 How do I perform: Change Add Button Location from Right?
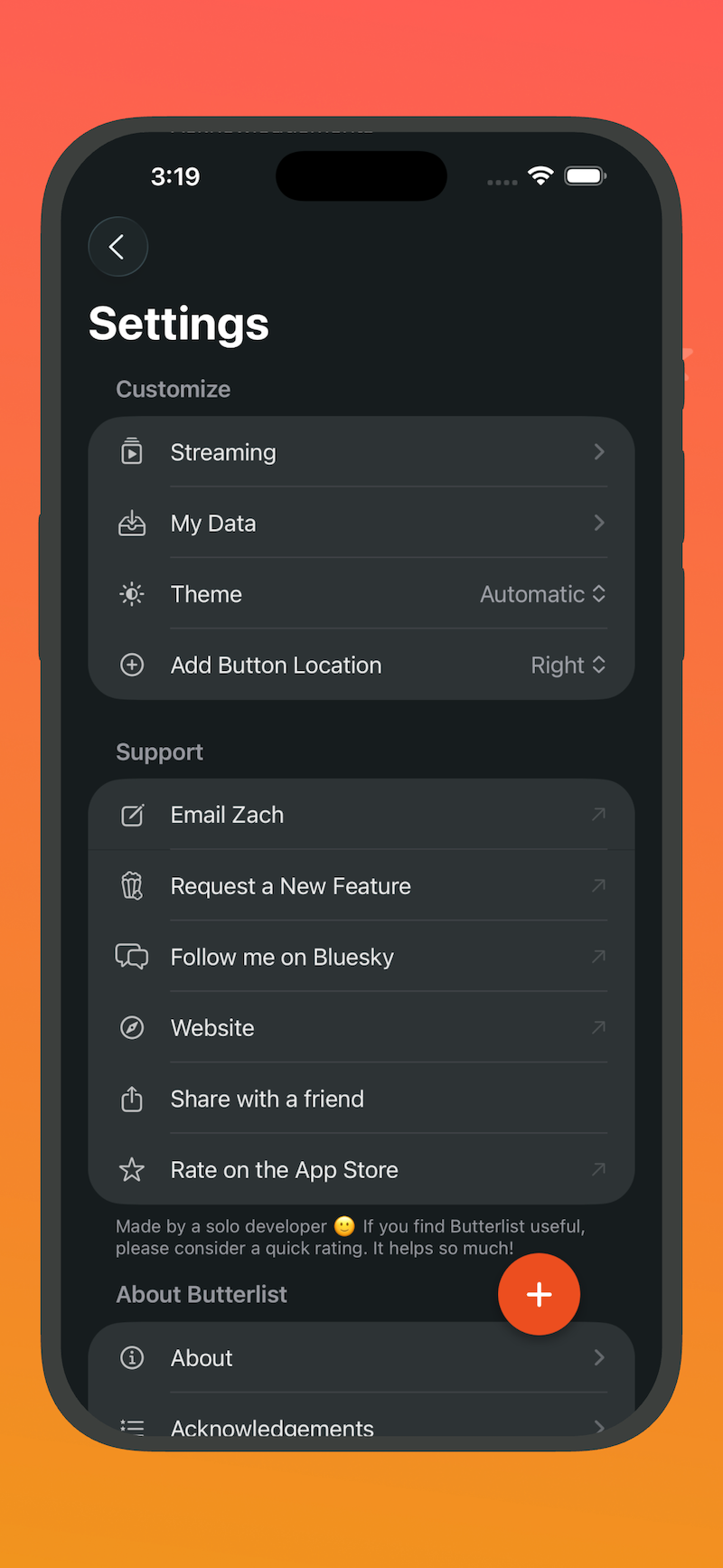tap(568, 666)
